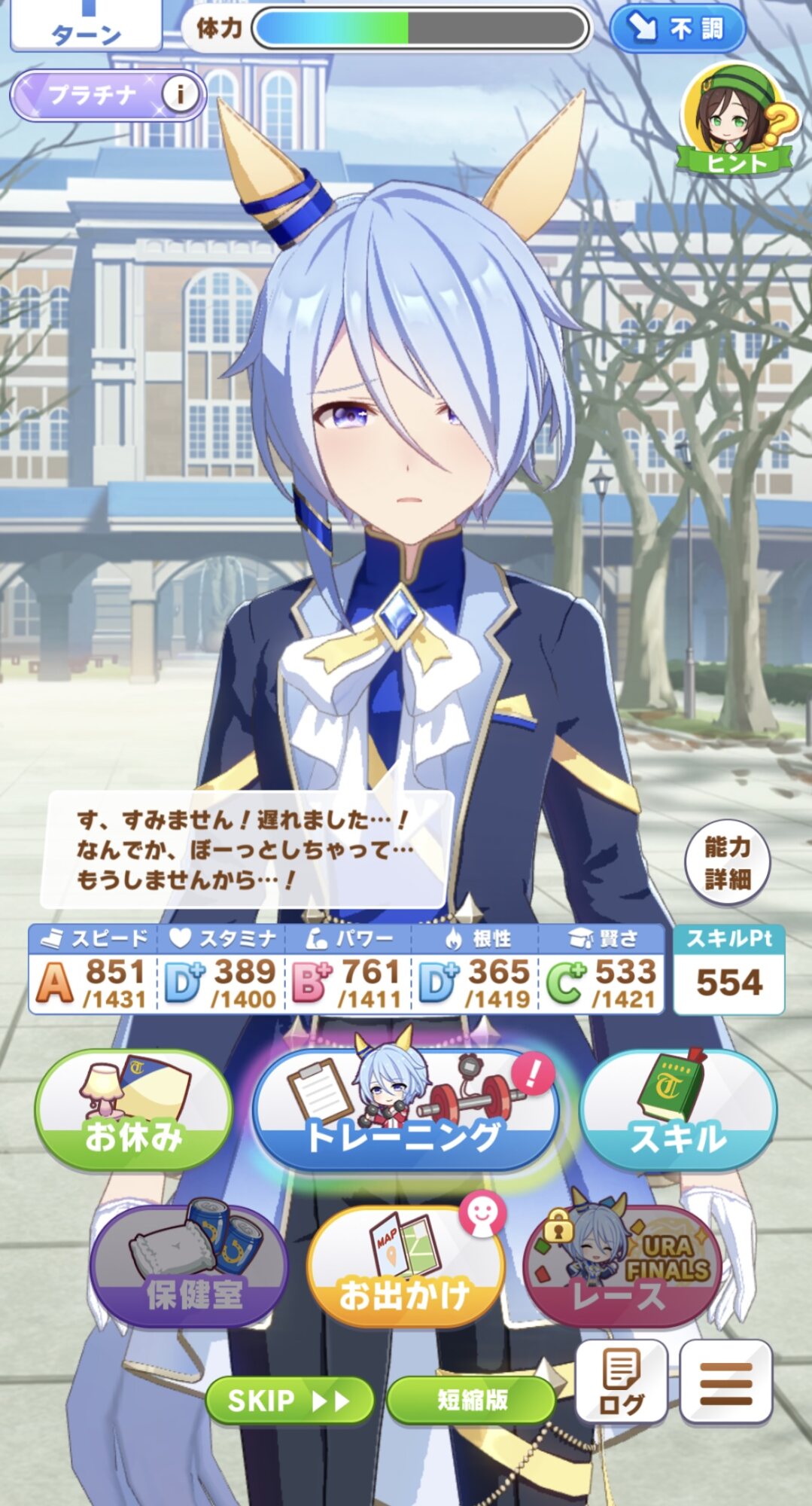The width and height of the screenshot is (812, 1506).
Task: Open the ログ log
Action: point(622,1383)
